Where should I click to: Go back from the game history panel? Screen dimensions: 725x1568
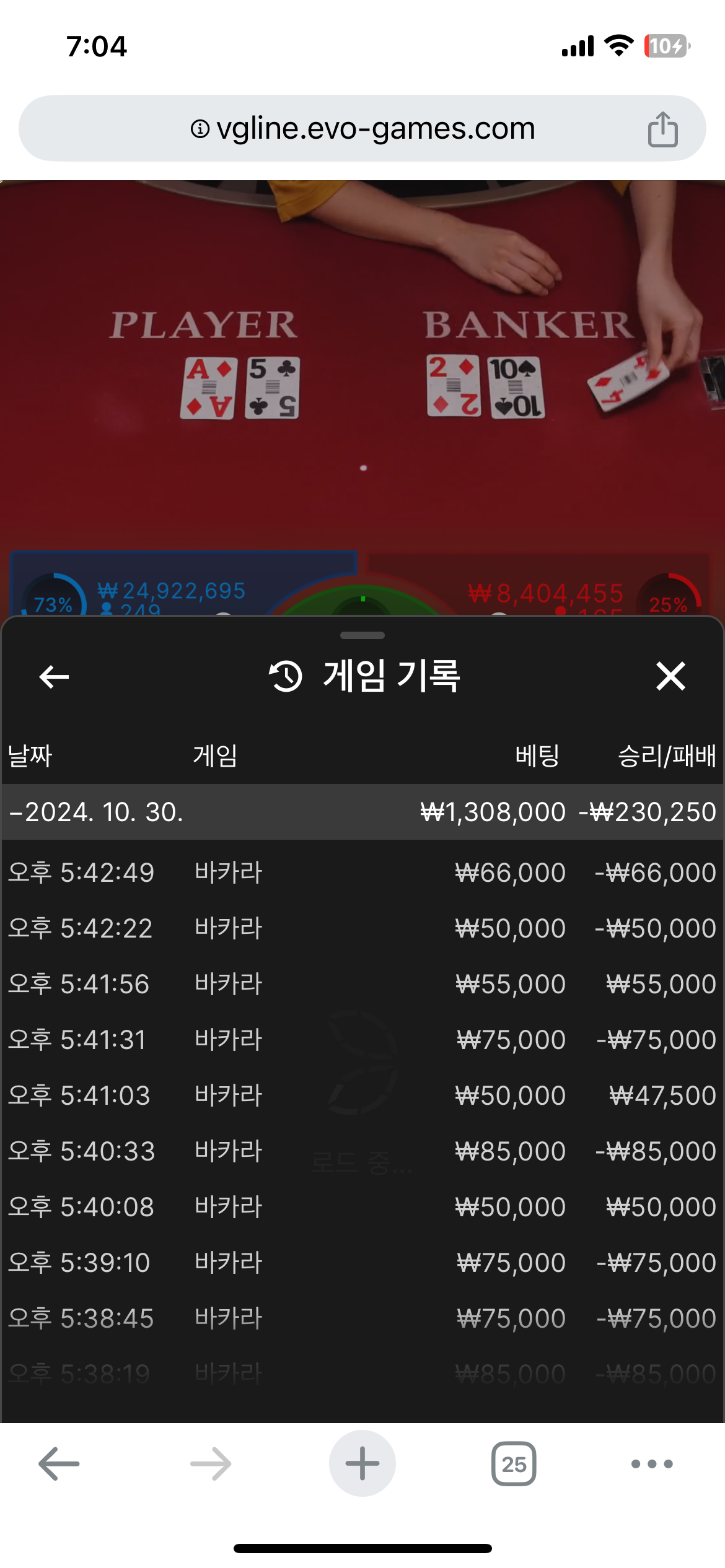pos(54,676)
